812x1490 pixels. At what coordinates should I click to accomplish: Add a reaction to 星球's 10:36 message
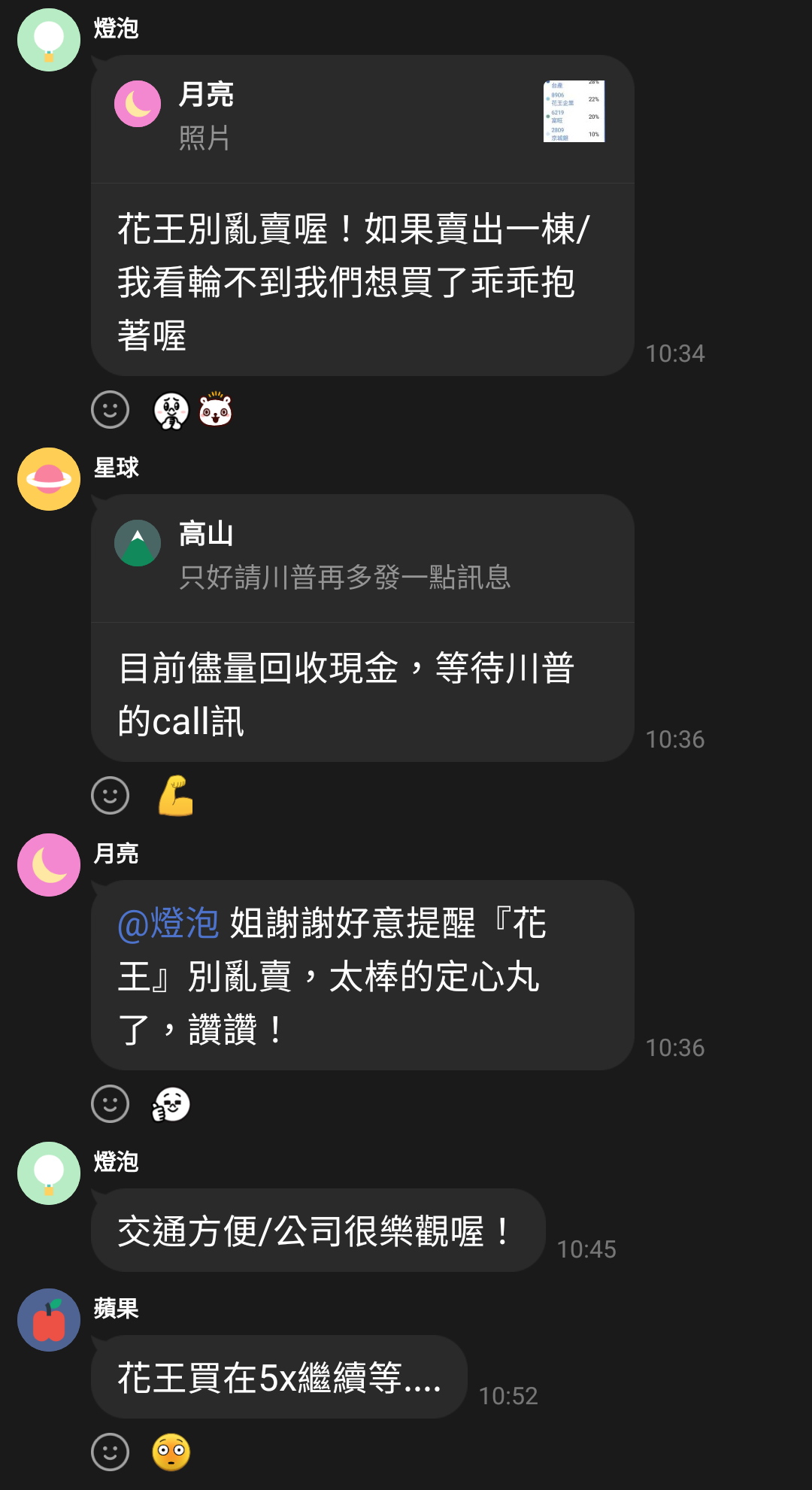click(111, 796)
